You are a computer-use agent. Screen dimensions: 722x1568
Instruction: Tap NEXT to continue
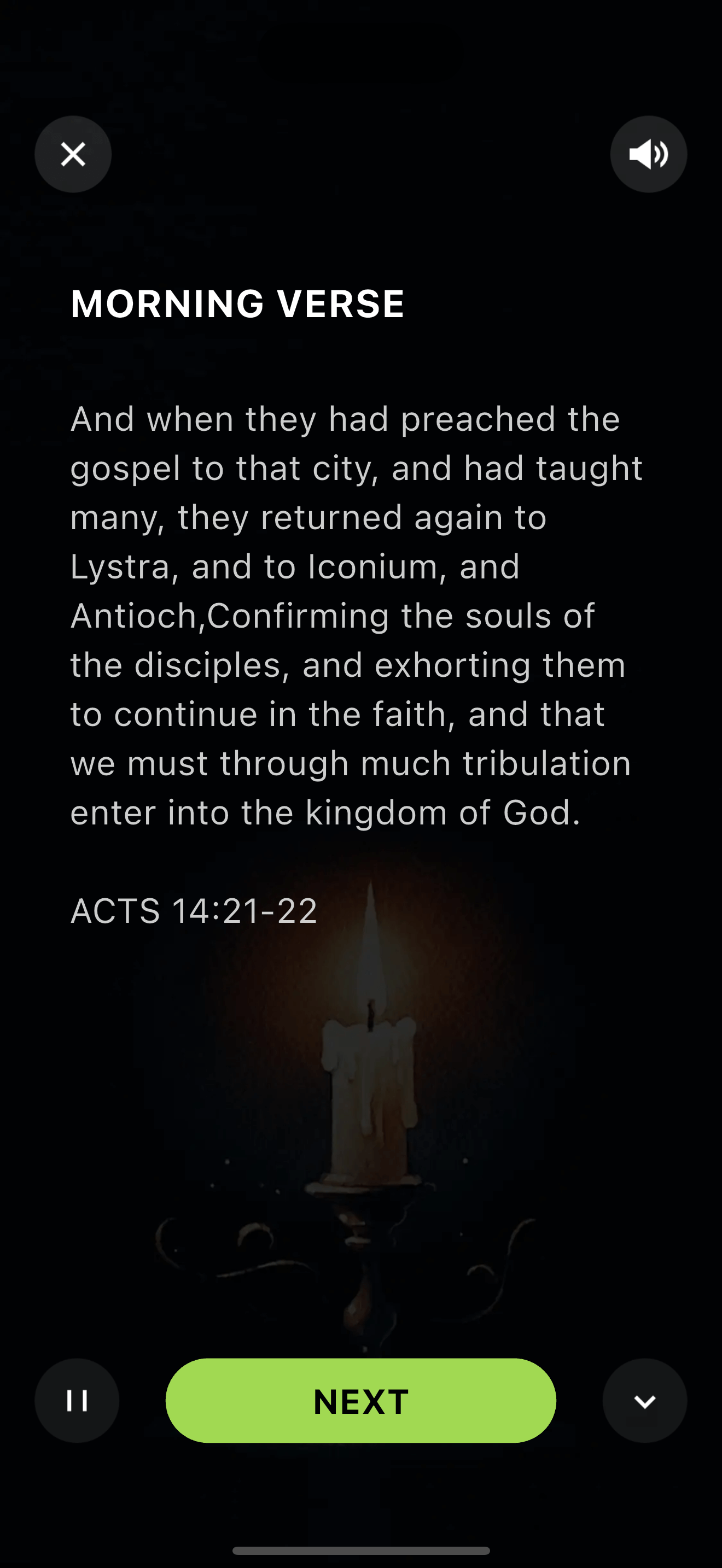click(x=360, y=1401)
